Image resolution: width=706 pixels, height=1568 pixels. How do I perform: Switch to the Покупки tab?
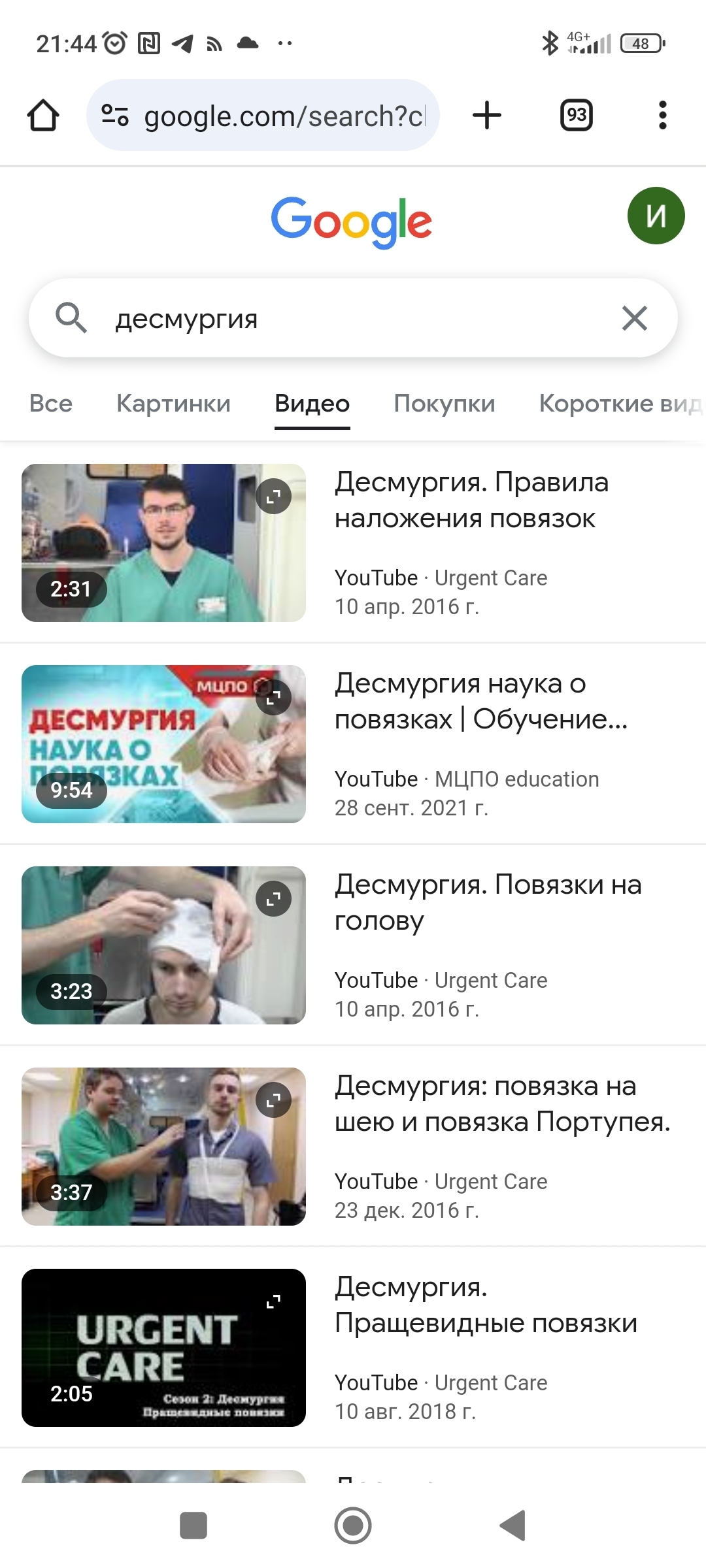point(445,403)
